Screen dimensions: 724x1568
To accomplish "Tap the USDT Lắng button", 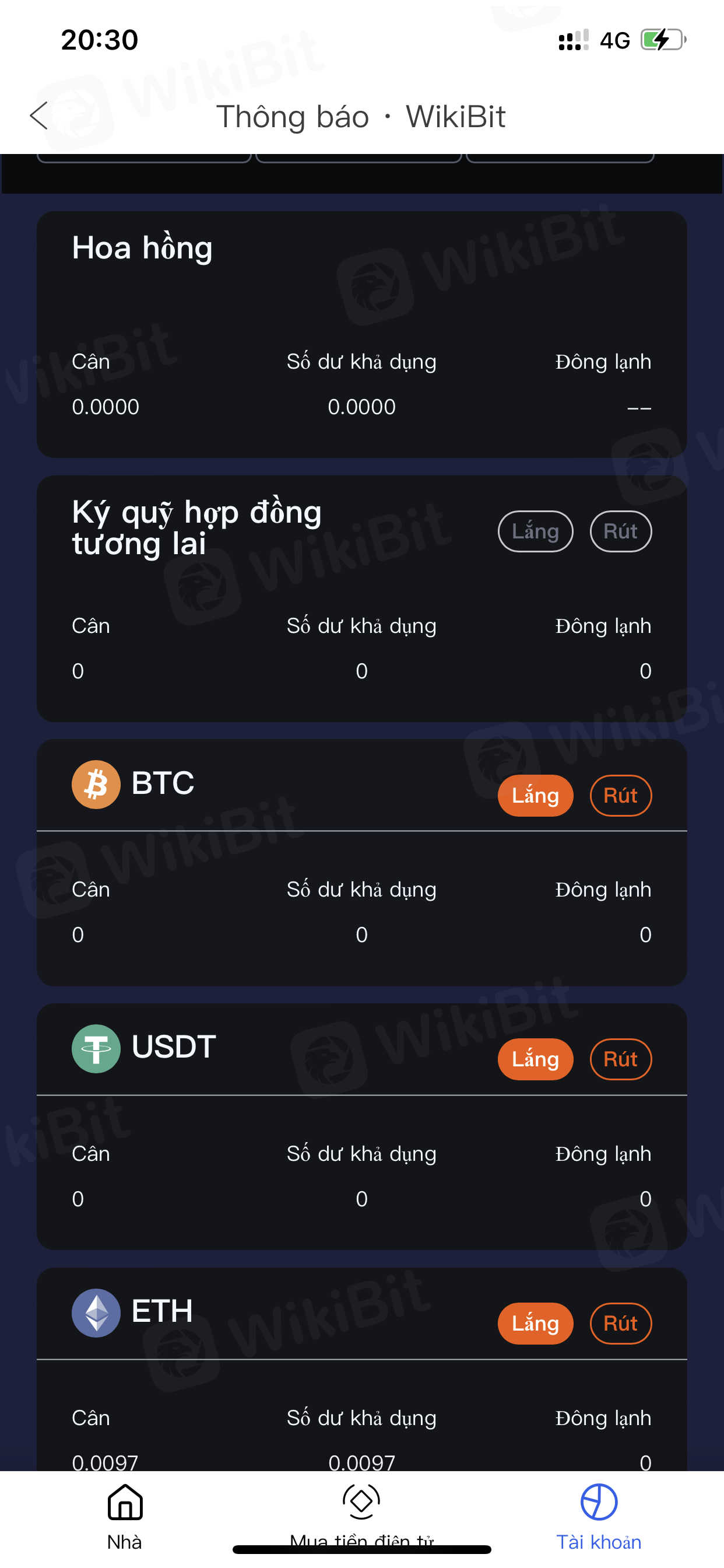I will coord(535,1059).
